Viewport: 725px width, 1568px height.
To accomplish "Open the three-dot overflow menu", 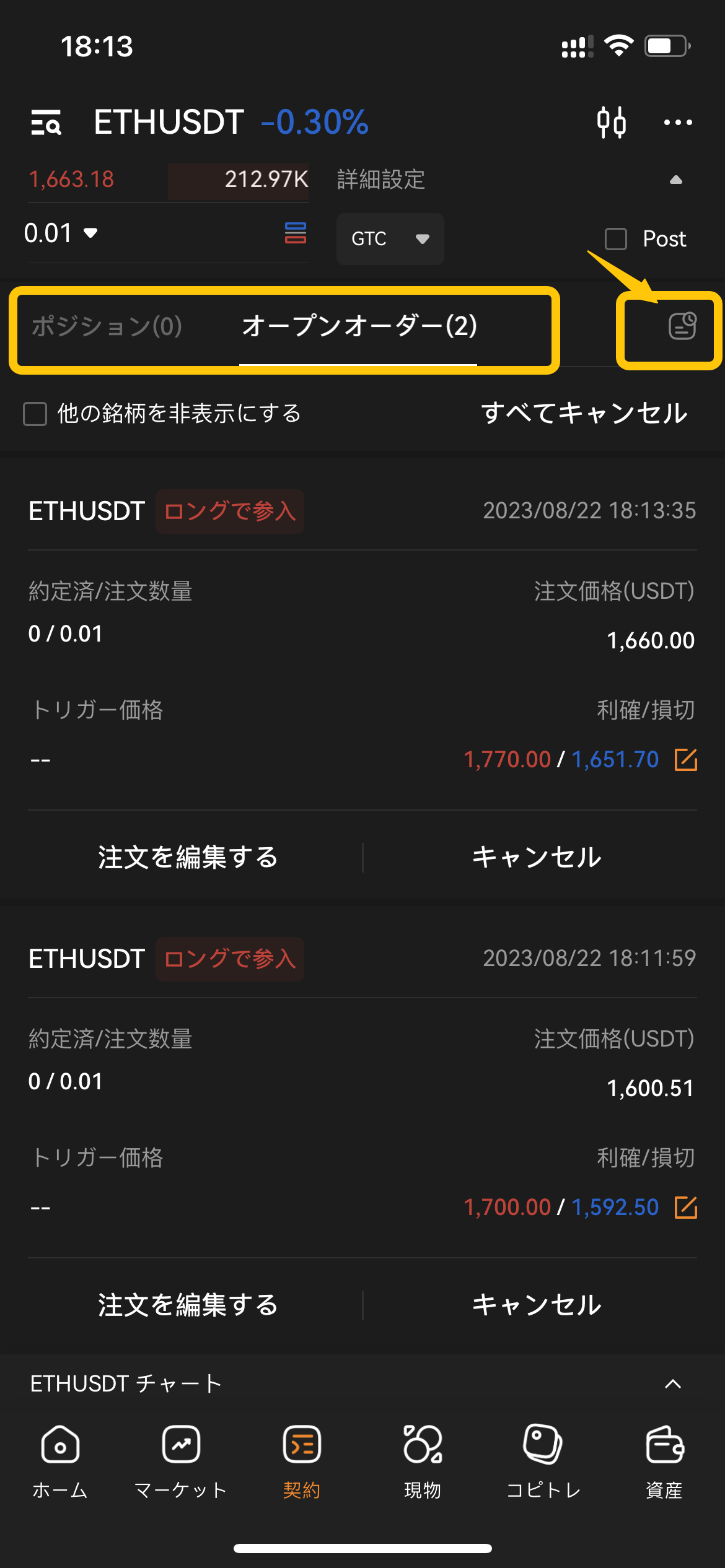I will (x=678, y=122).
